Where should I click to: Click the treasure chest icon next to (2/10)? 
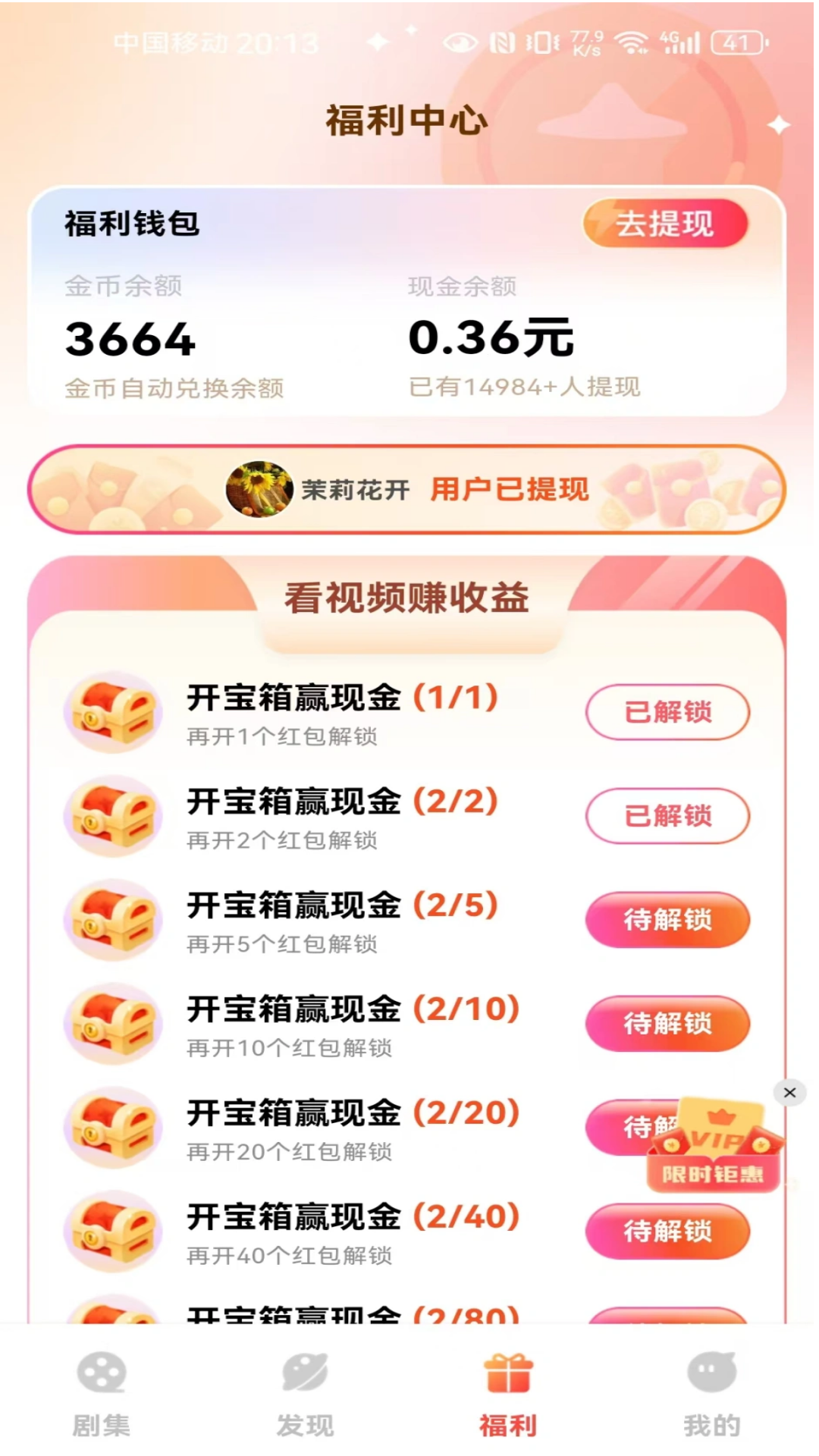tap(112, 1024)
